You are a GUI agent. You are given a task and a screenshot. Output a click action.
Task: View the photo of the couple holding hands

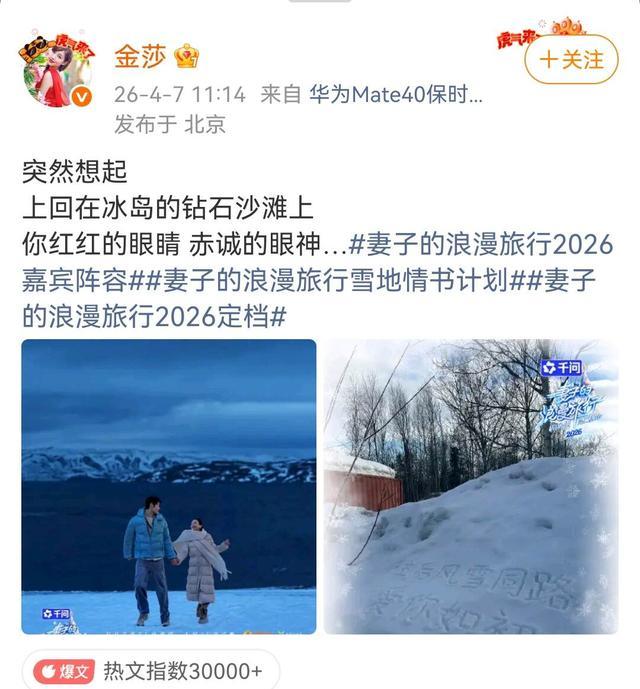click(x=169, y=487)
